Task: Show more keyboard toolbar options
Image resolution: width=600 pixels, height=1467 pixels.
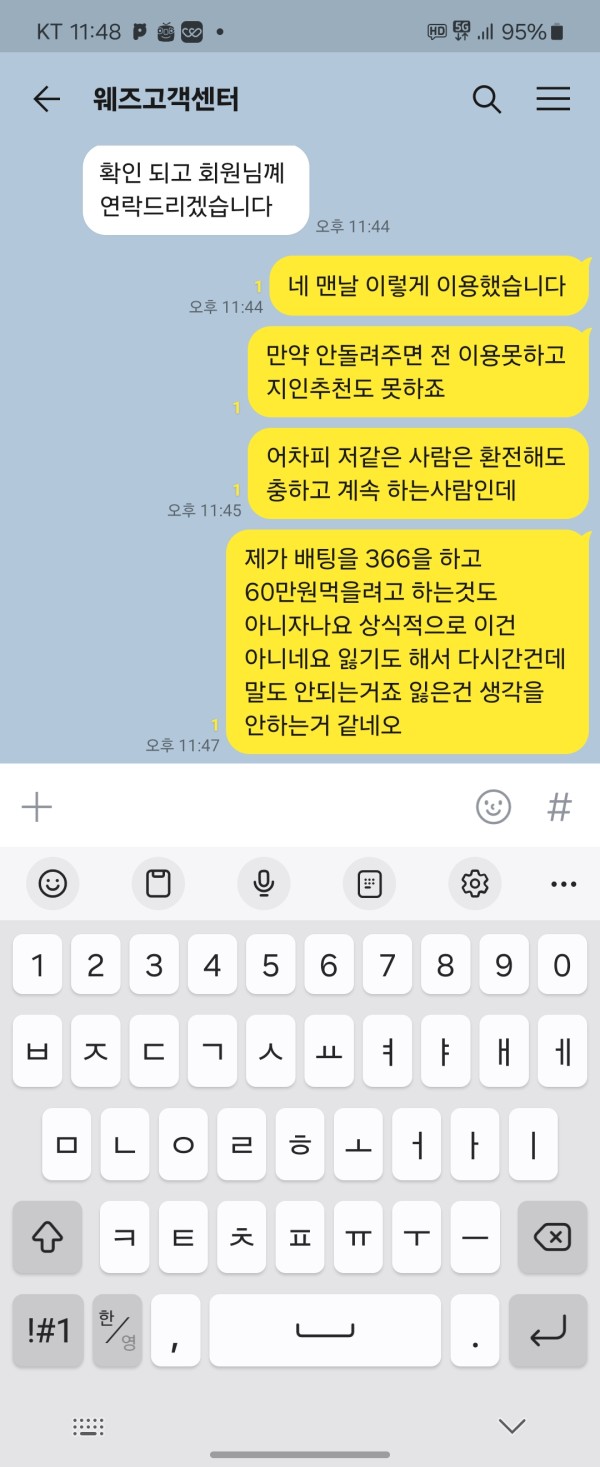Action: tap(563, 884)
